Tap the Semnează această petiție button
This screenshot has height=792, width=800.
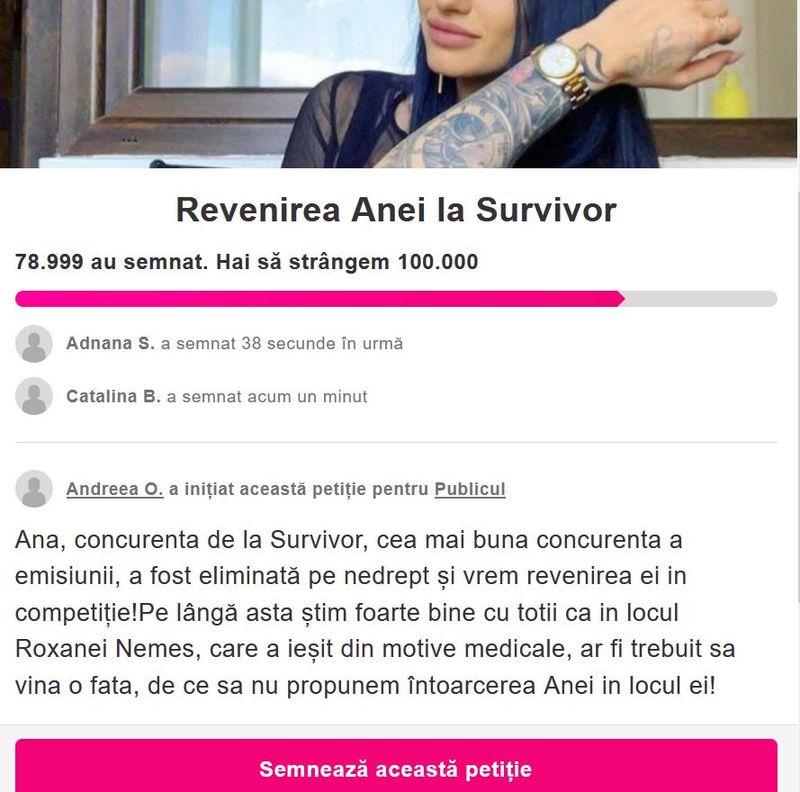pyautogui.click(x=396, y=768)
